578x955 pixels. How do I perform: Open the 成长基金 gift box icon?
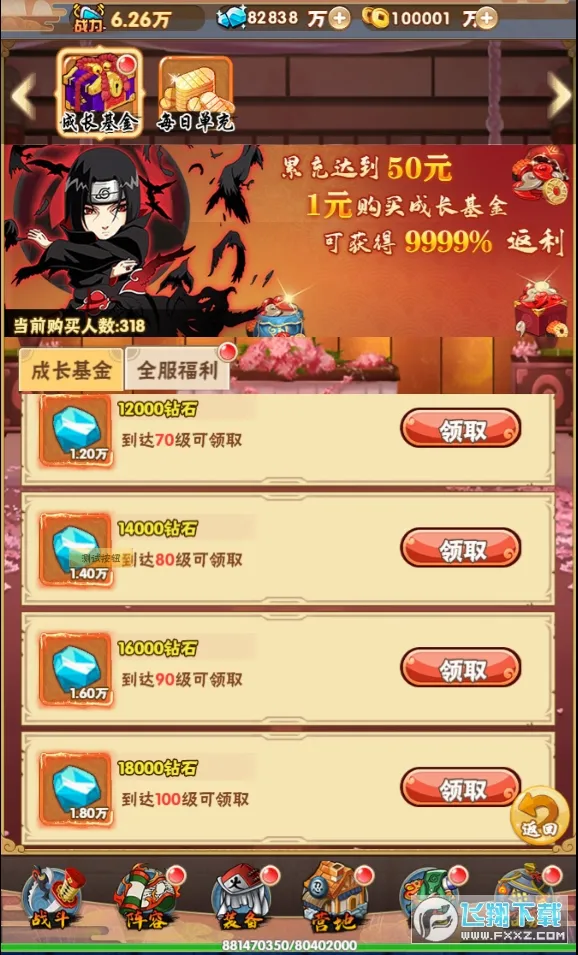click(x=100, y=93)
